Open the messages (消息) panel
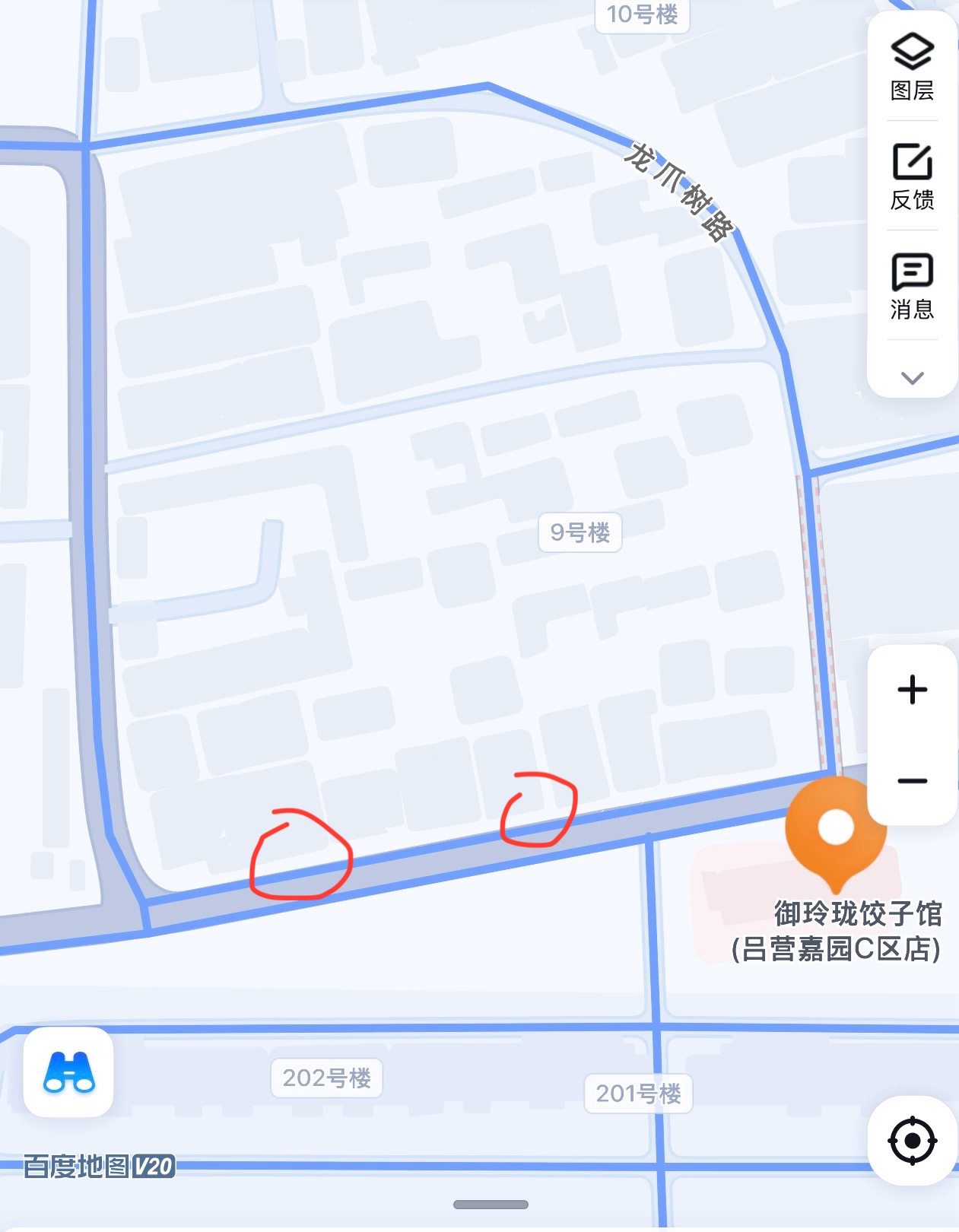This screenshot has height=1232, width=959. 912,286
